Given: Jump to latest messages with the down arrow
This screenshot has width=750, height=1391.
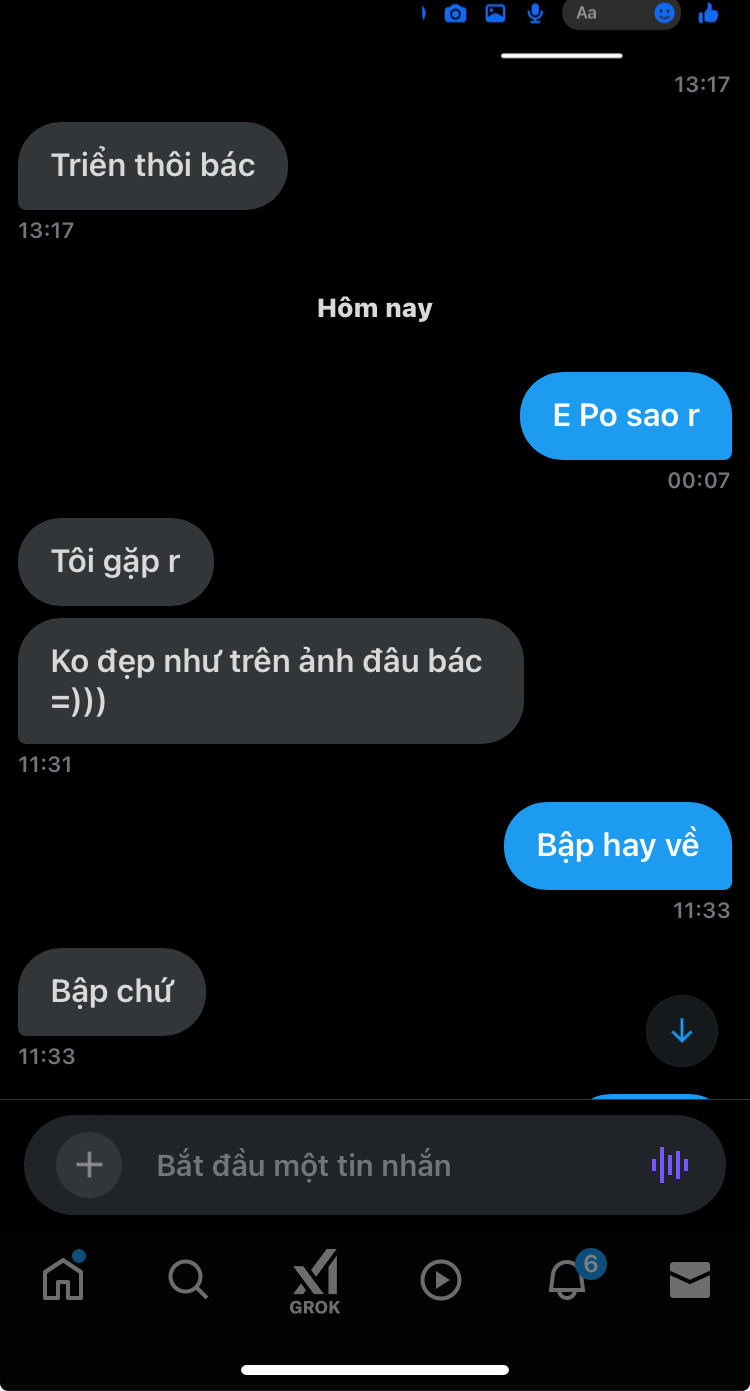Looking at the screenshot, I should coord(682,1031).
